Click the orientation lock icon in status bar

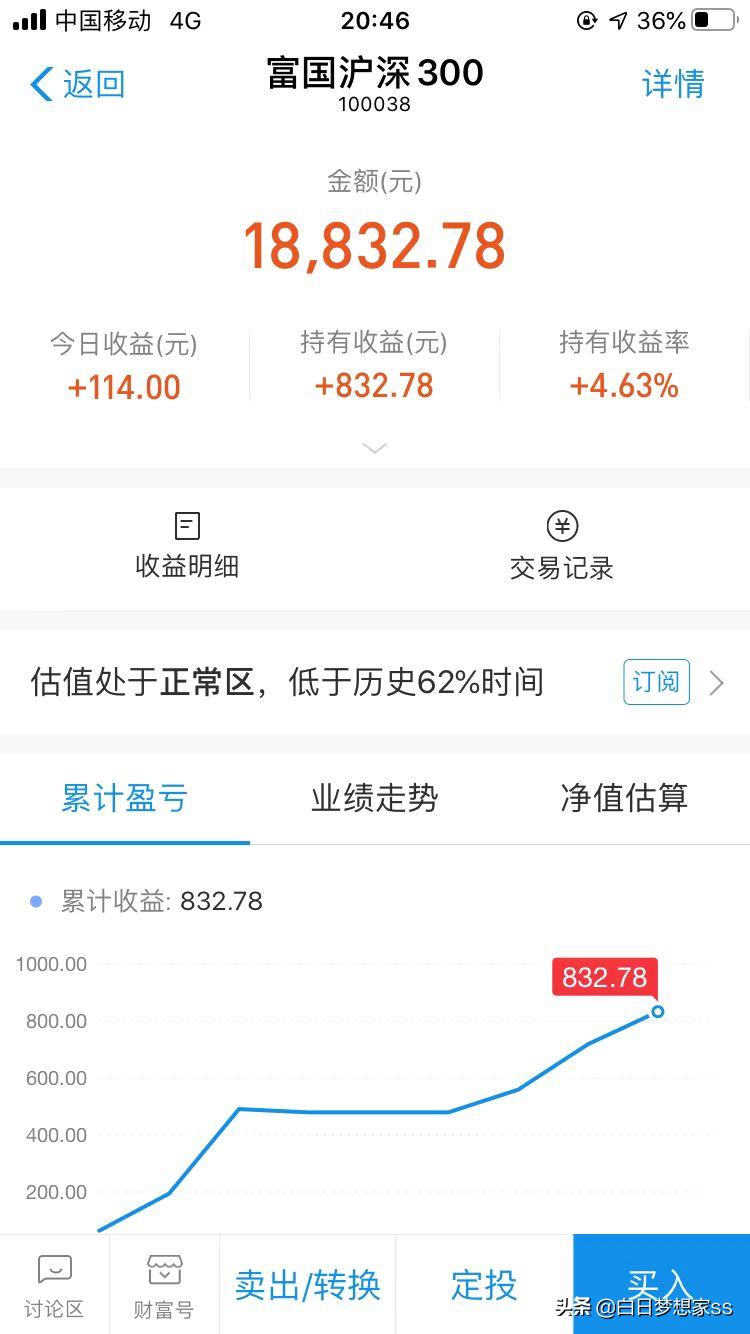click(587, 19)
